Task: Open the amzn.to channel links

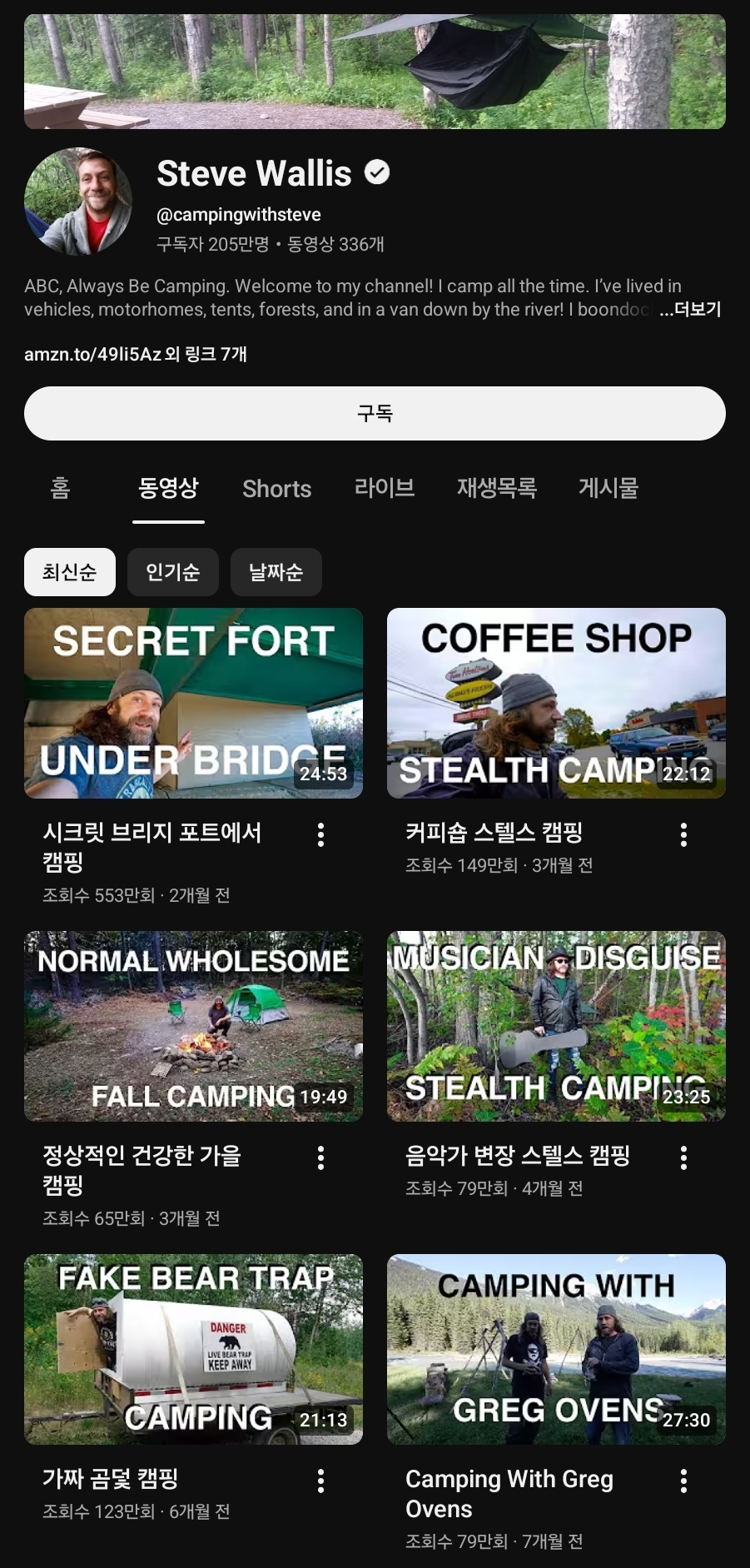Action: coord(136,354)
